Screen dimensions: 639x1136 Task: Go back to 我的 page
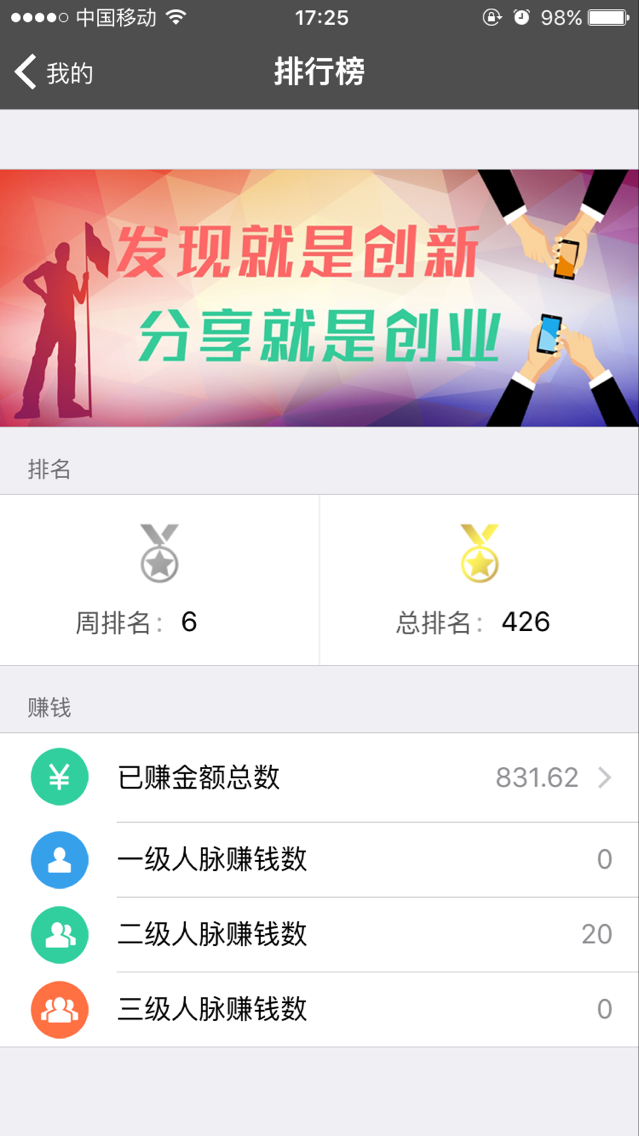pos(54,73)
